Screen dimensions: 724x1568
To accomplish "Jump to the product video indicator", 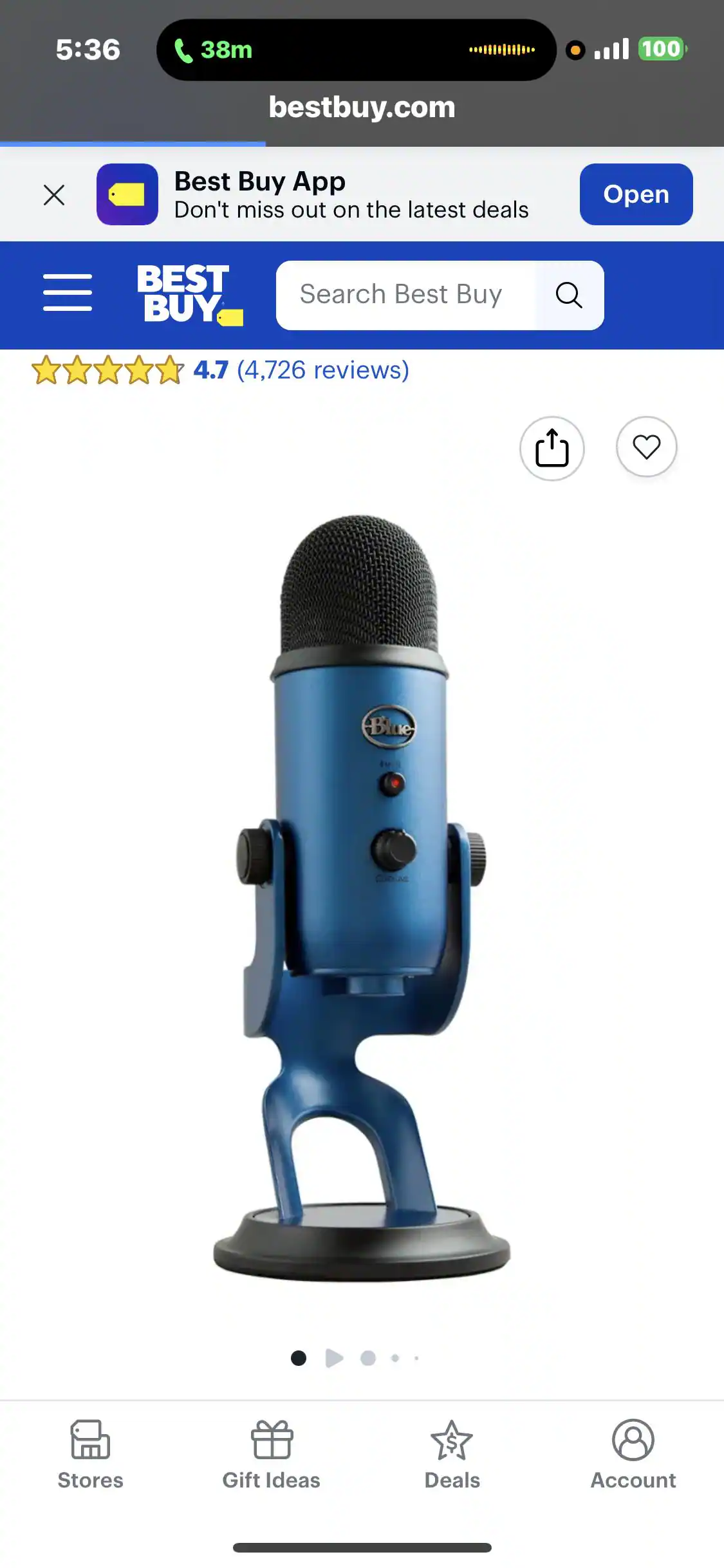I will 334,1358.
